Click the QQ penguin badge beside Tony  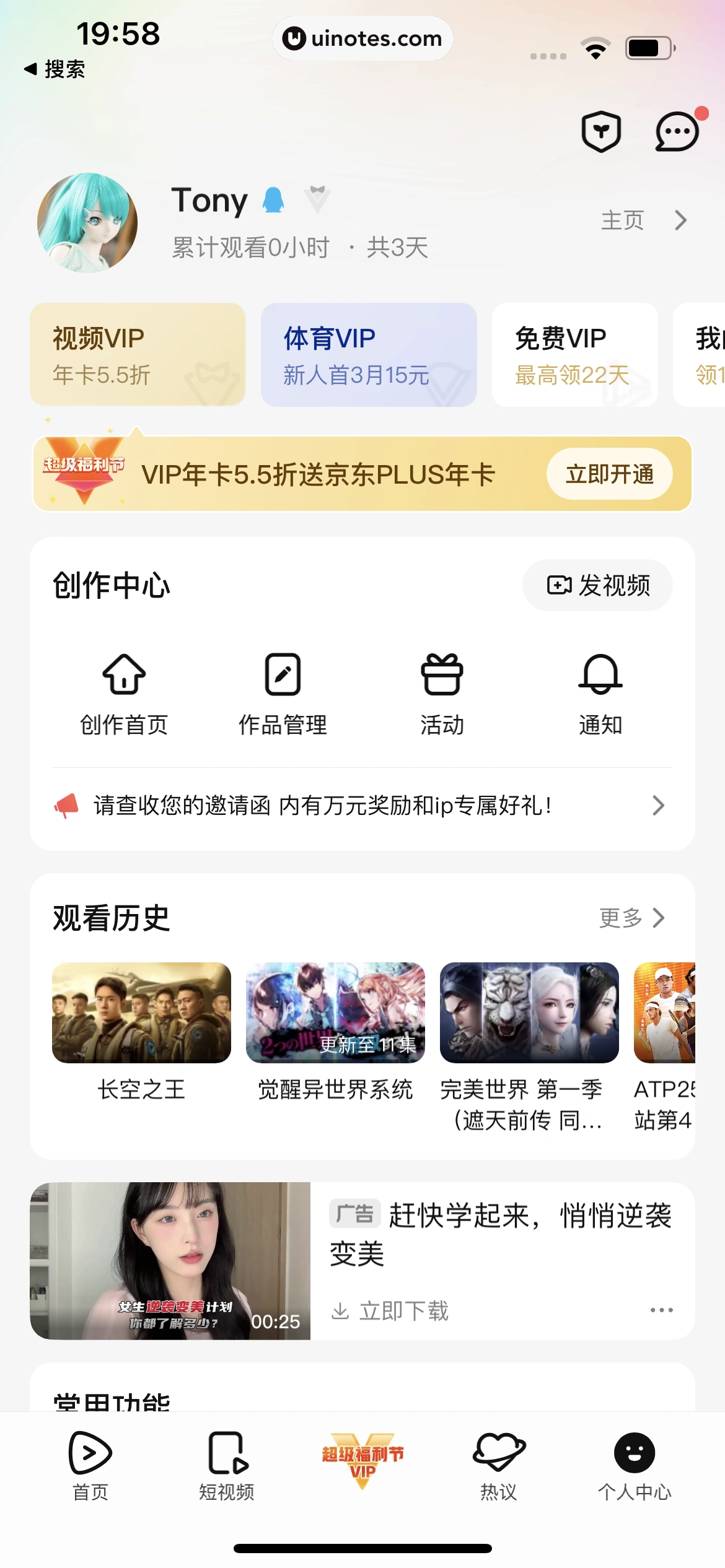pos(274,201)
